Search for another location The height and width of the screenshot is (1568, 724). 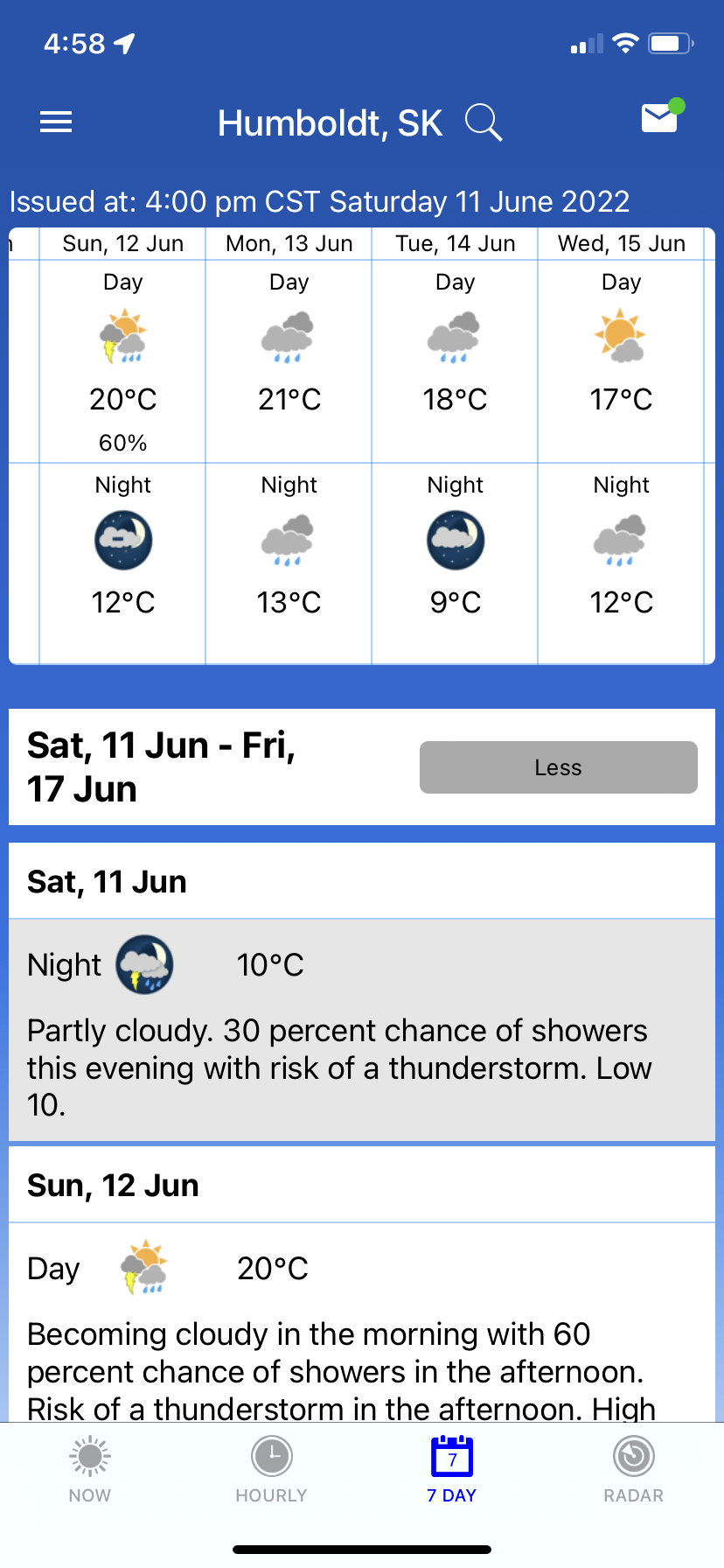(484, 122)
